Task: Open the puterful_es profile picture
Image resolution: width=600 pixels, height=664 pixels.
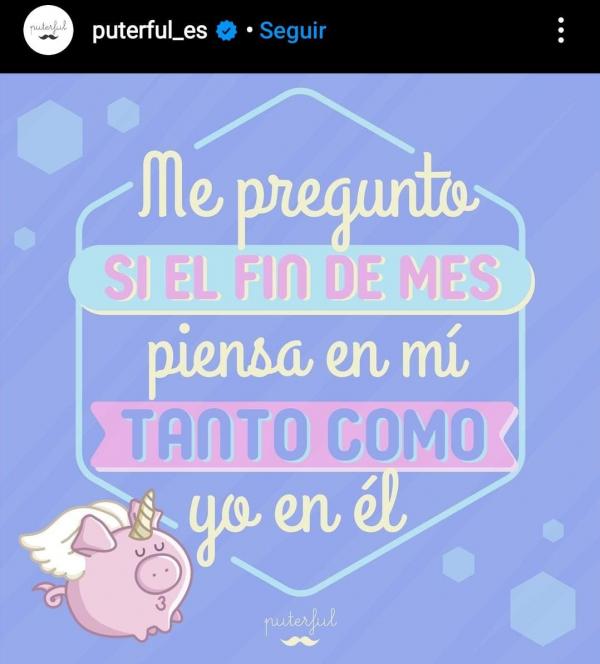Action: pyautogui.click(x=48, y=31)
